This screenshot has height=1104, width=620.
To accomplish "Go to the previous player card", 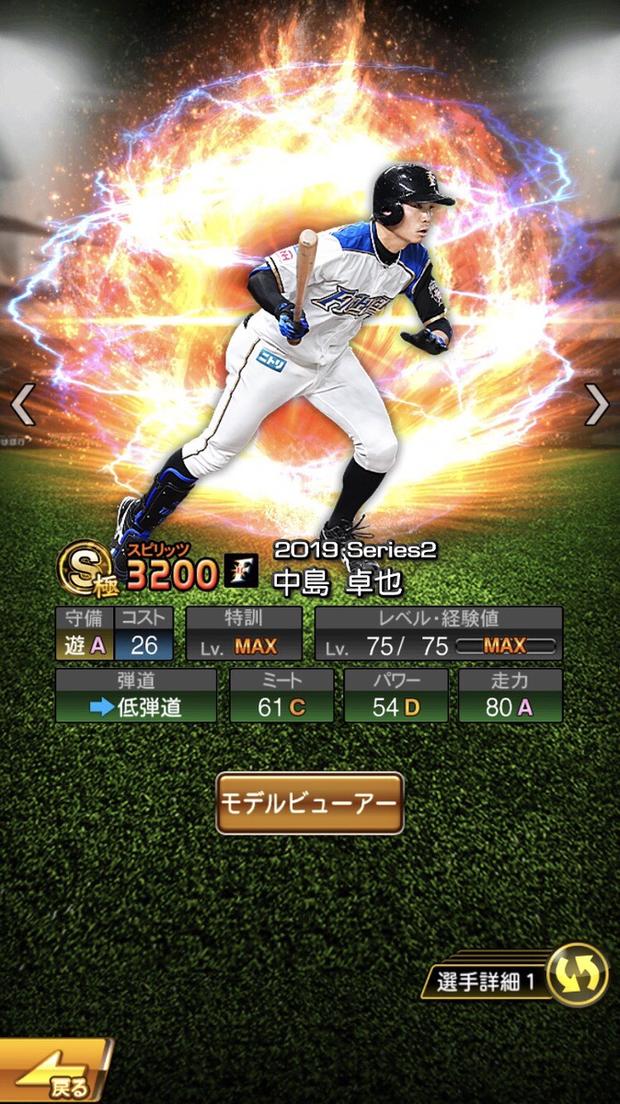I will coord(22,405).
